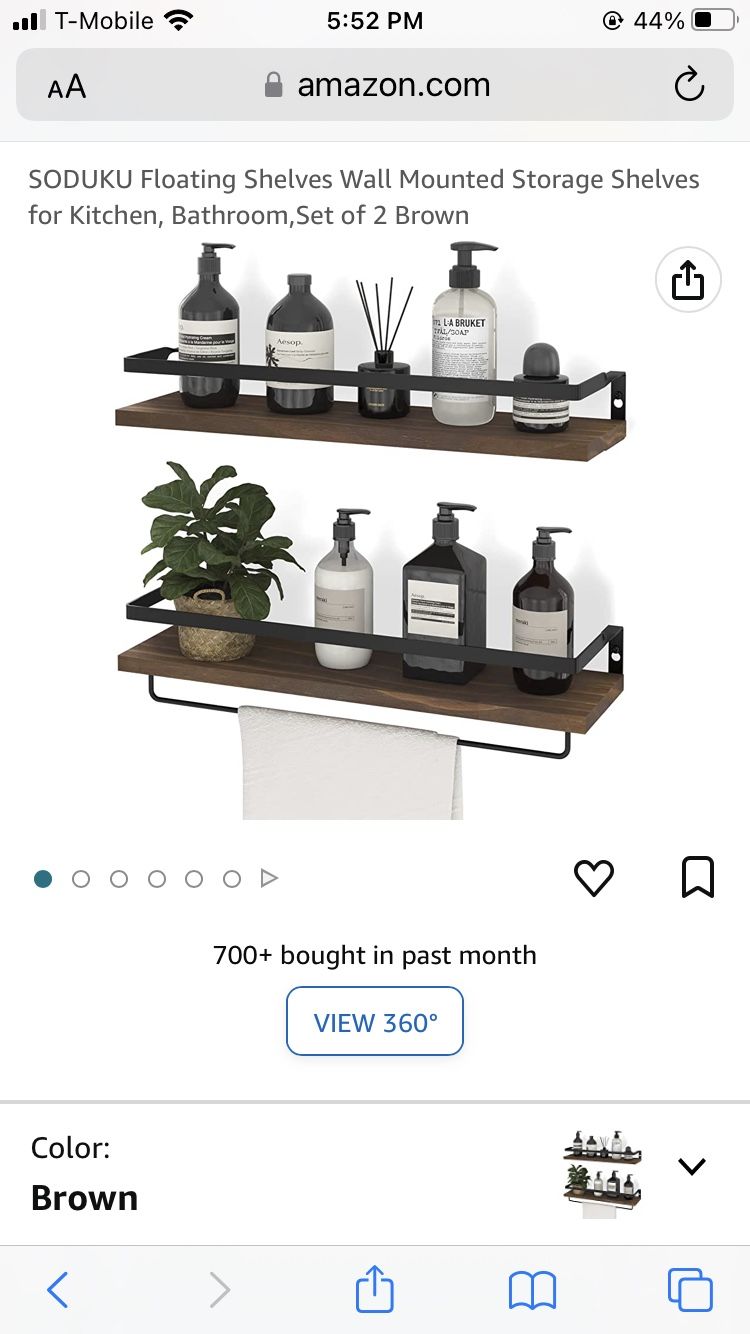Bookmark this product listing
750x1334 pixels.
[698, 878]
